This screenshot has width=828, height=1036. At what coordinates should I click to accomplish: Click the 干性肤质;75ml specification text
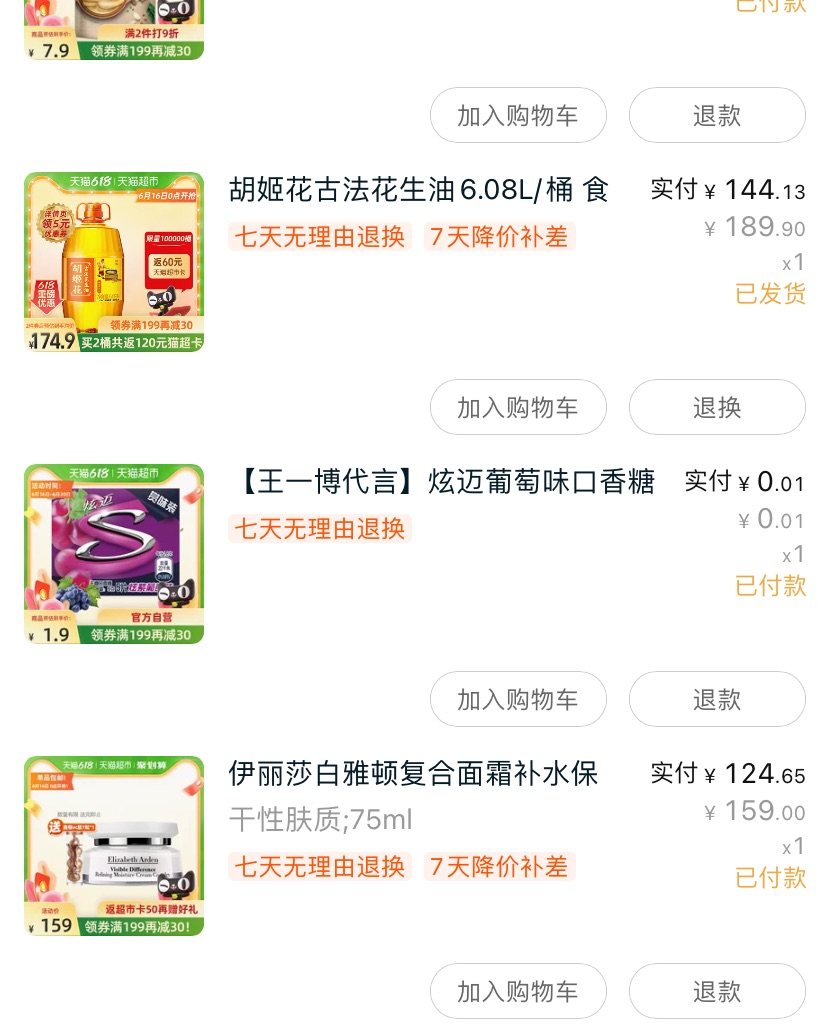(299, 817)
